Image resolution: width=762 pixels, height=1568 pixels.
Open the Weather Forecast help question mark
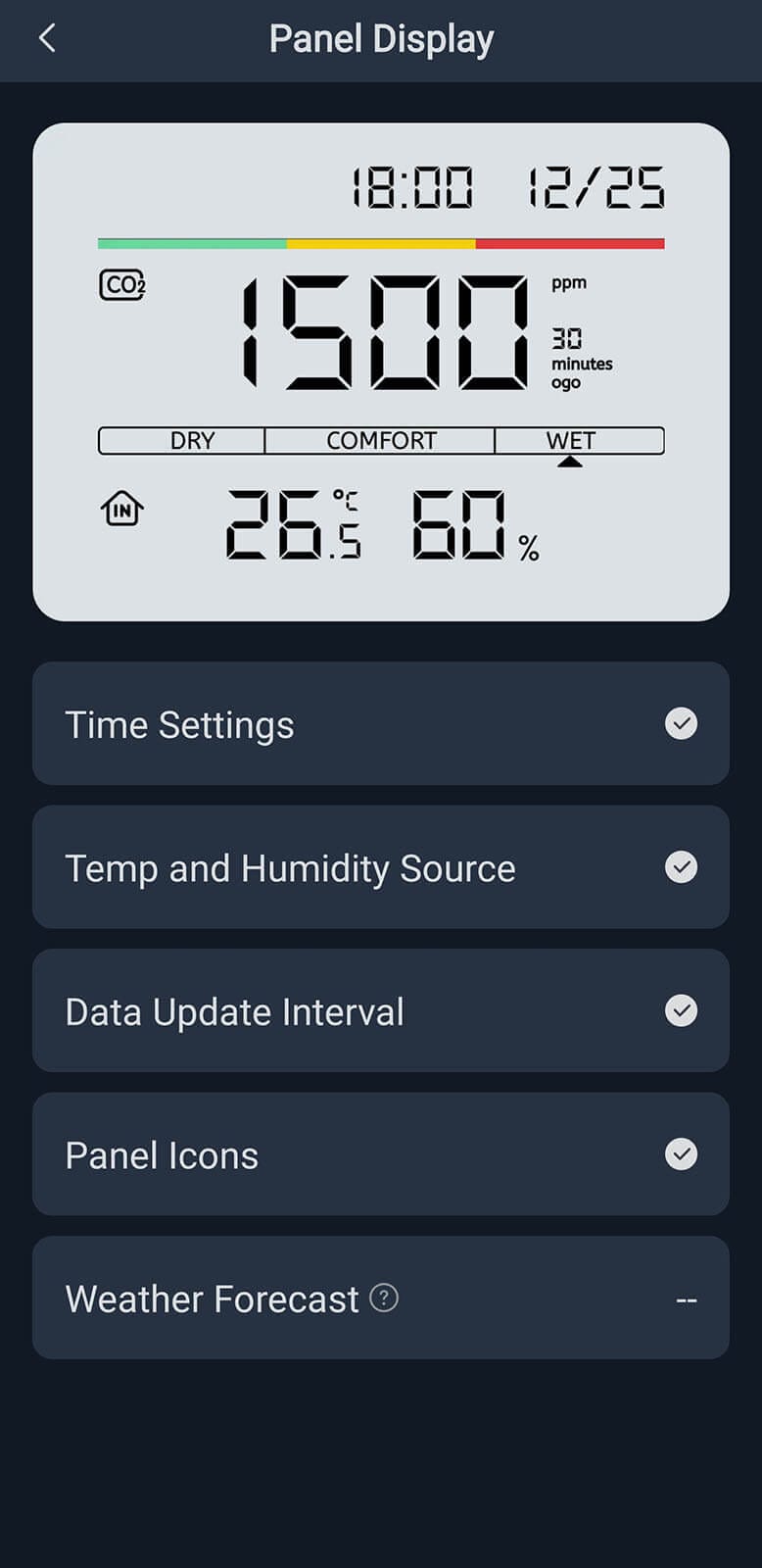[385, 1298]
